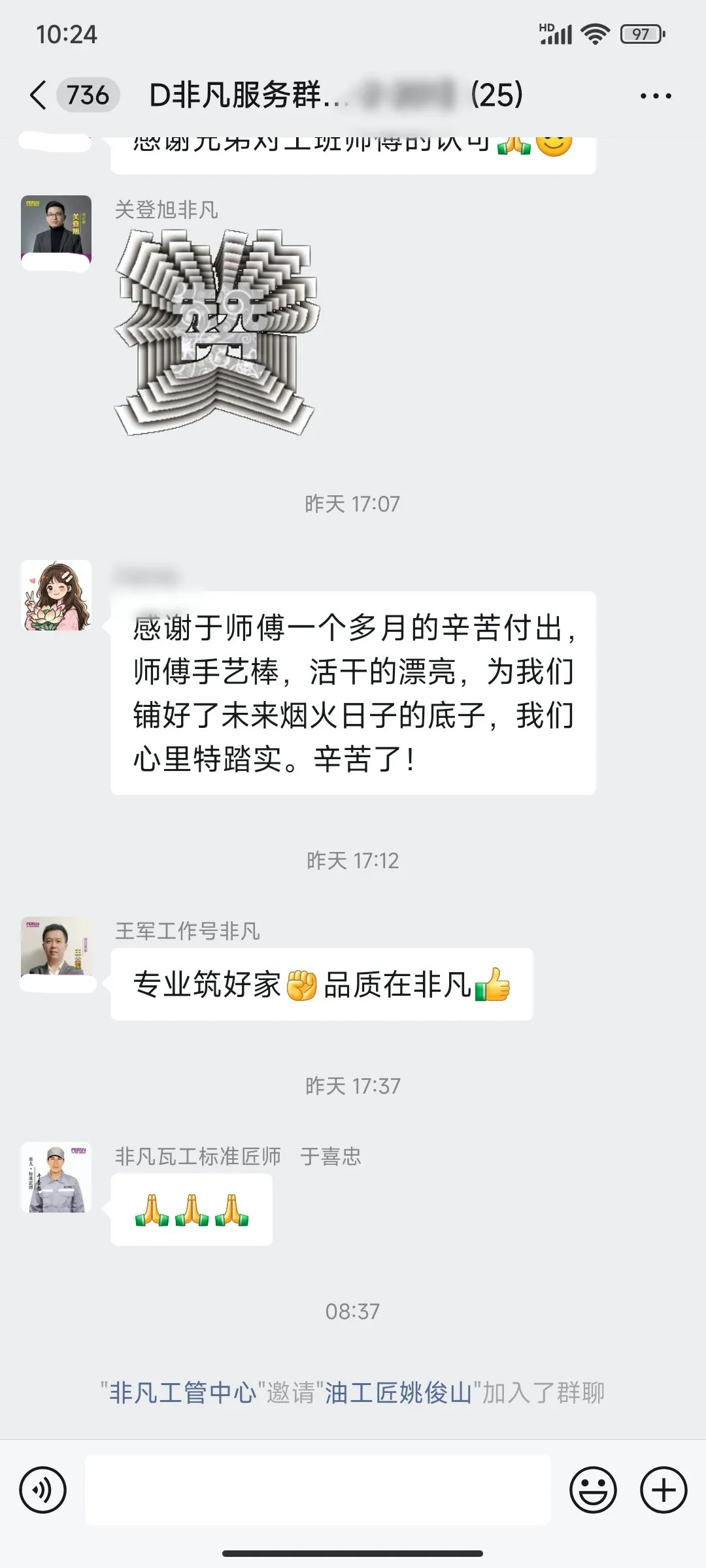The image size is (706, 1568).
Task: Open the group chat overflow menu
Action: pyautogui.click(x=655, y=96)
